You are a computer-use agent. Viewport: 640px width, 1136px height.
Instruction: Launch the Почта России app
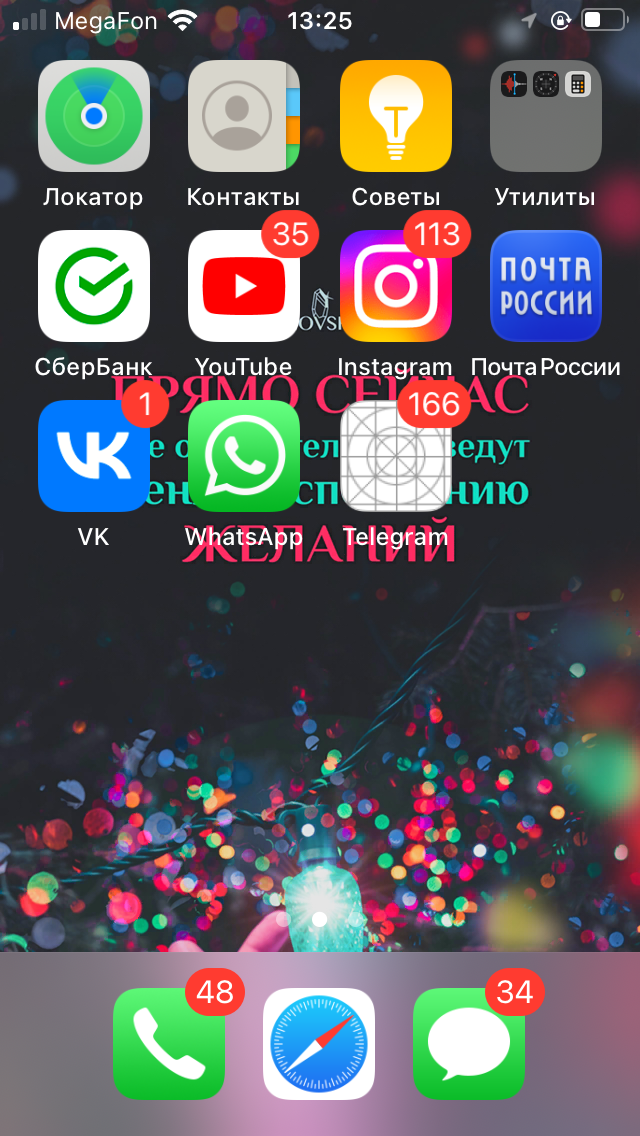546,286
